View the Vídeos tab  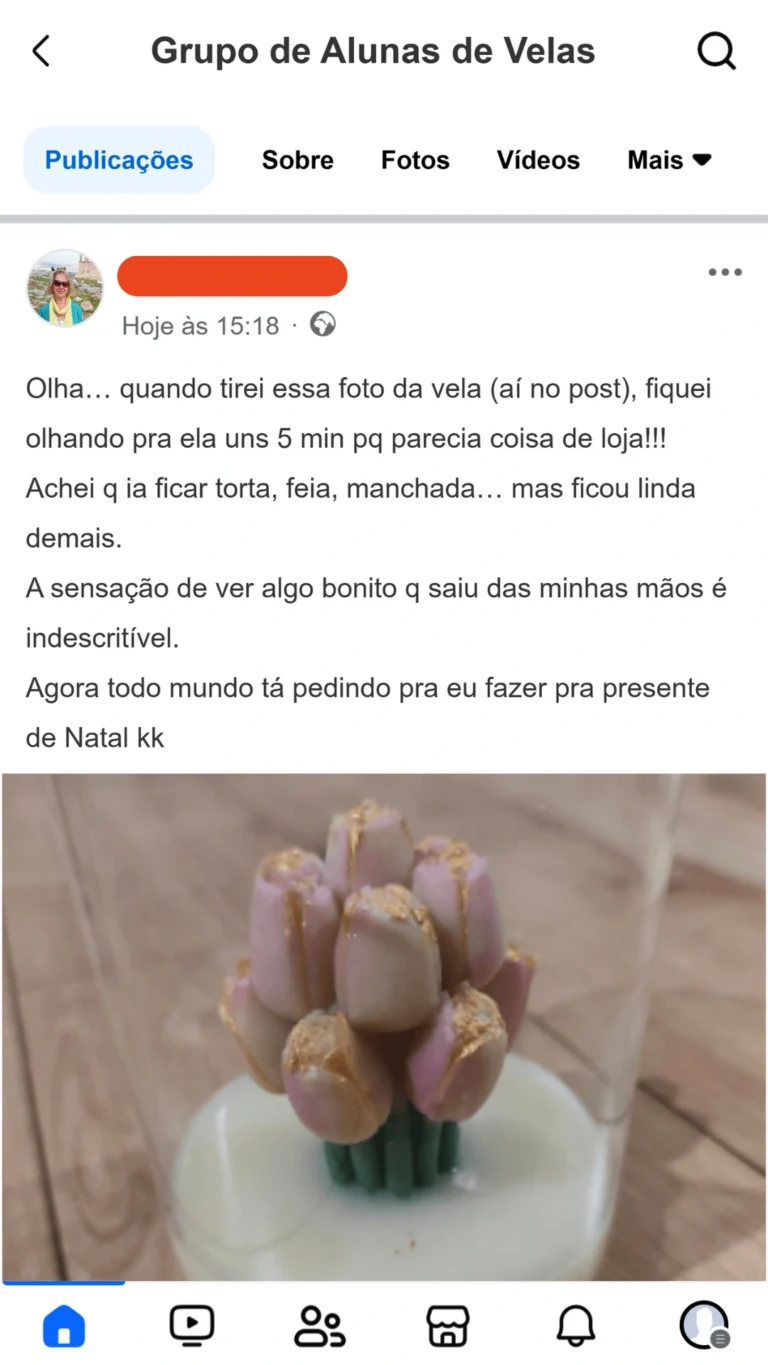[x=538, y=160]
